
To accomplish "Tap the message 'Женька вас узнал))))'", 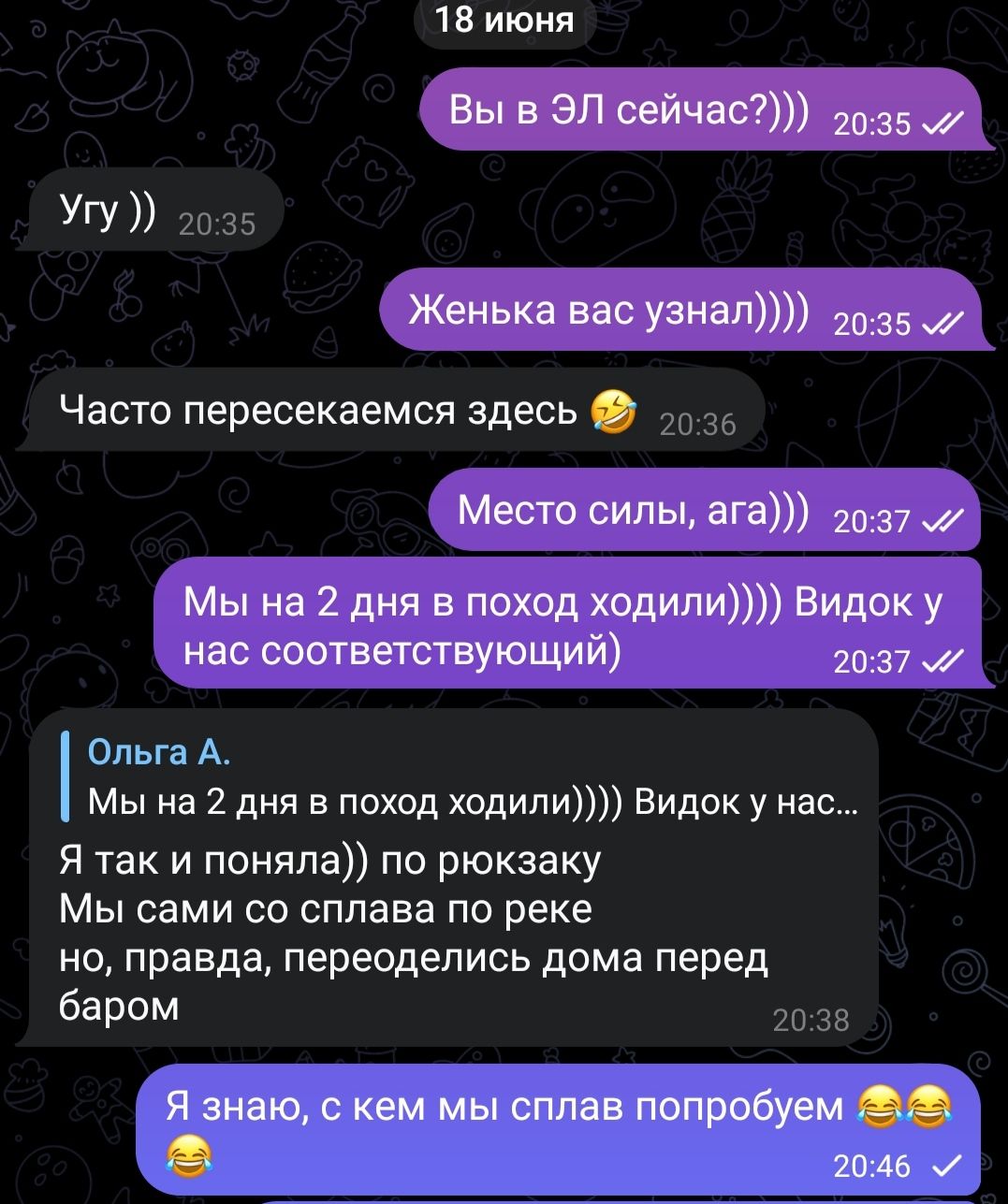I will [608, 311].
